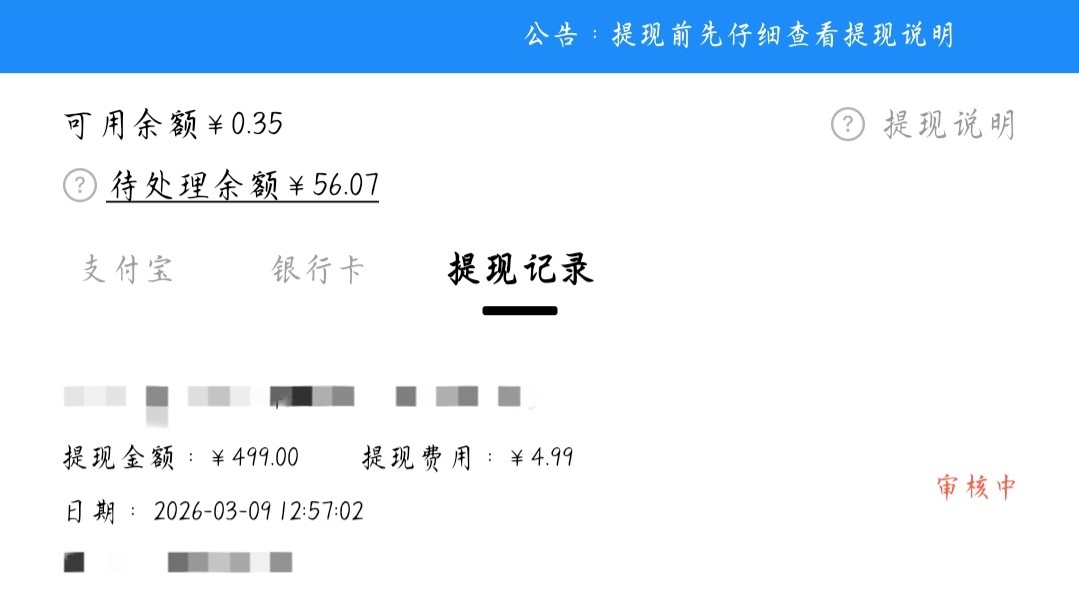Viewport: 1079px width, 607px height.
Task: Tap the question mark beside 待处理余额
Action: pyautogui.click(x=79, y=186)
